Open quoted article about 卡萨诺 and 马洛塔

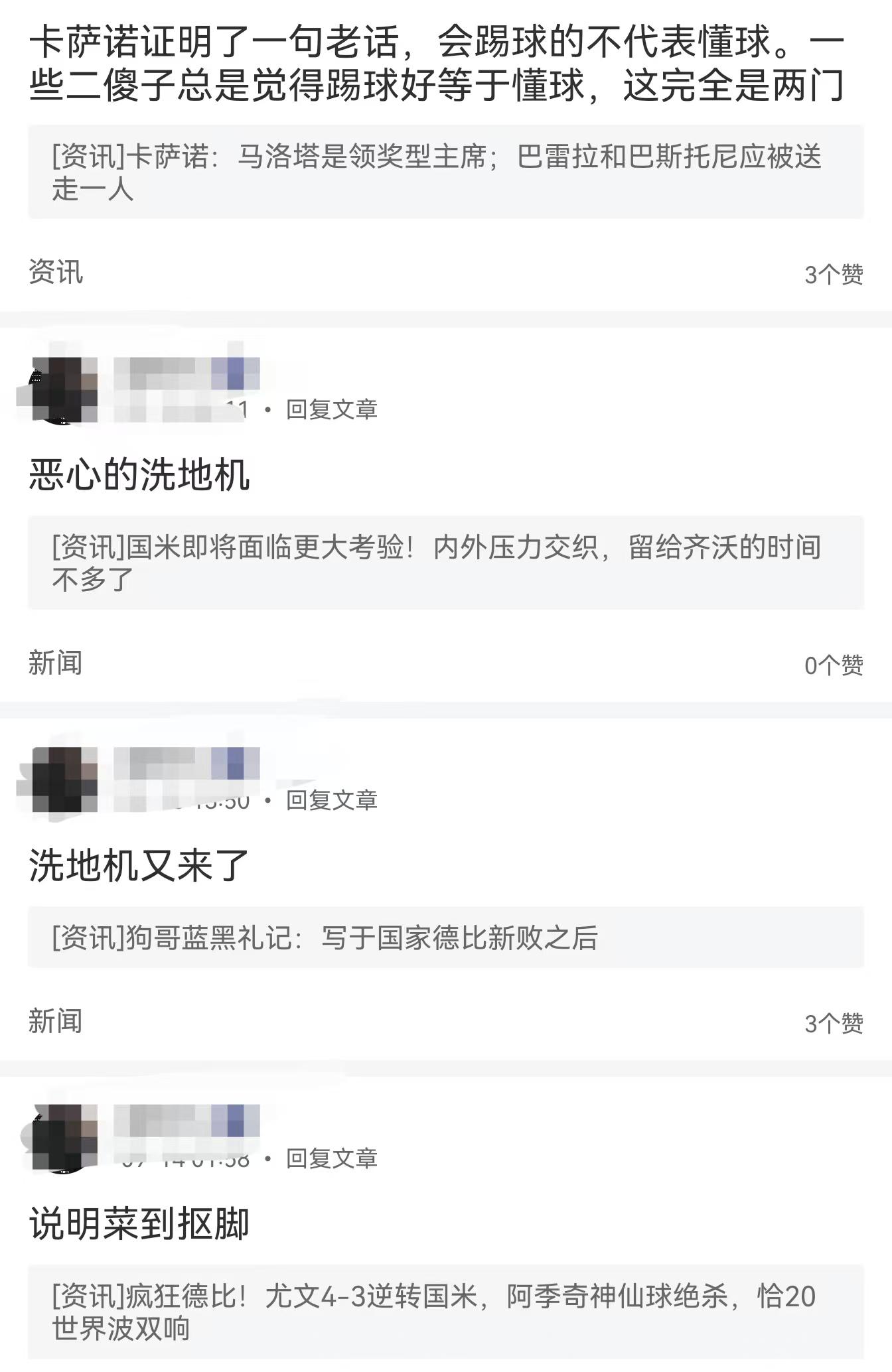(x=445, y=172)
